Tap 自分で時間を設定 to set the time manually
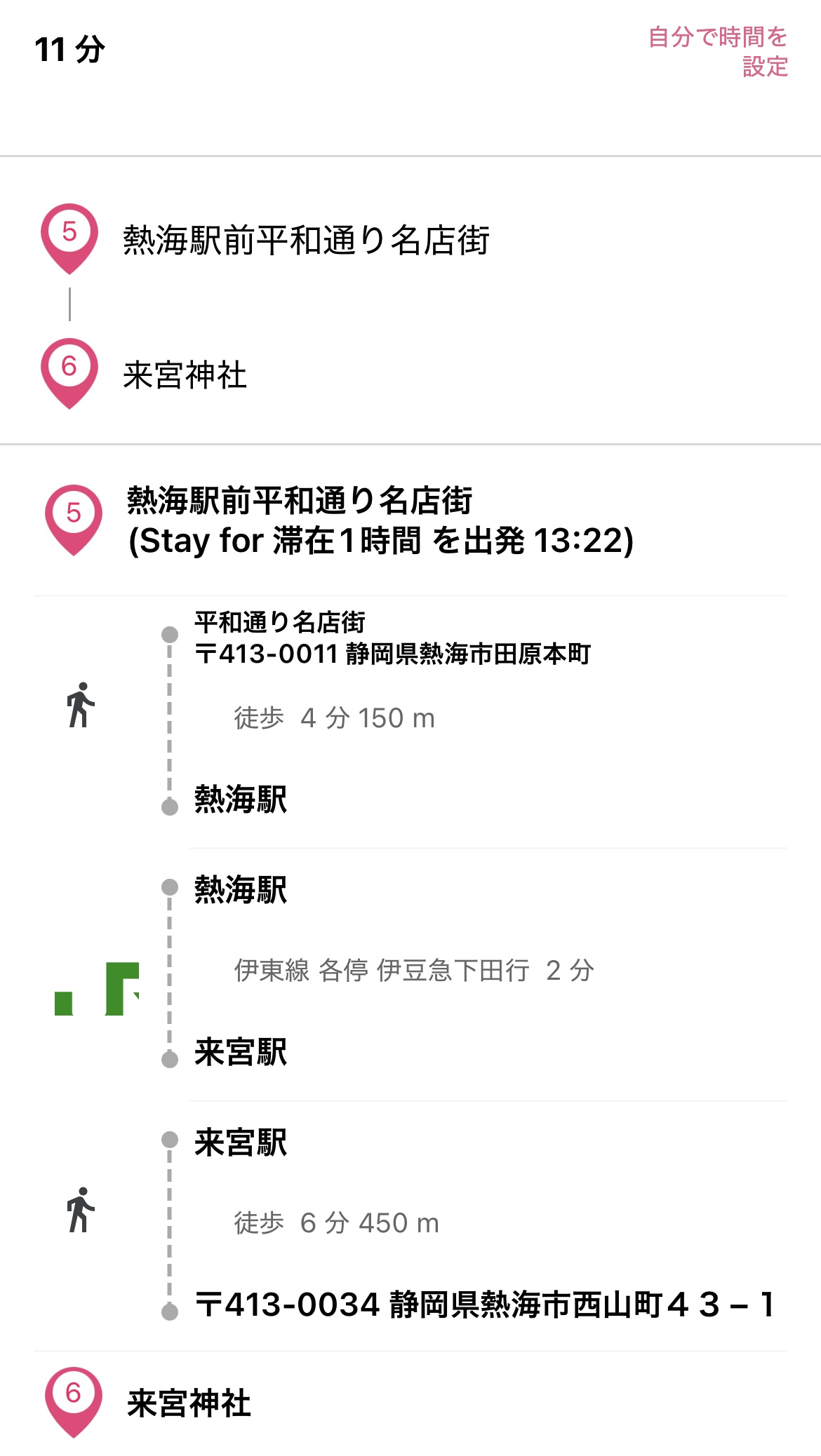Viewport: 821px width, 1456px height. [x=717, y=51]
